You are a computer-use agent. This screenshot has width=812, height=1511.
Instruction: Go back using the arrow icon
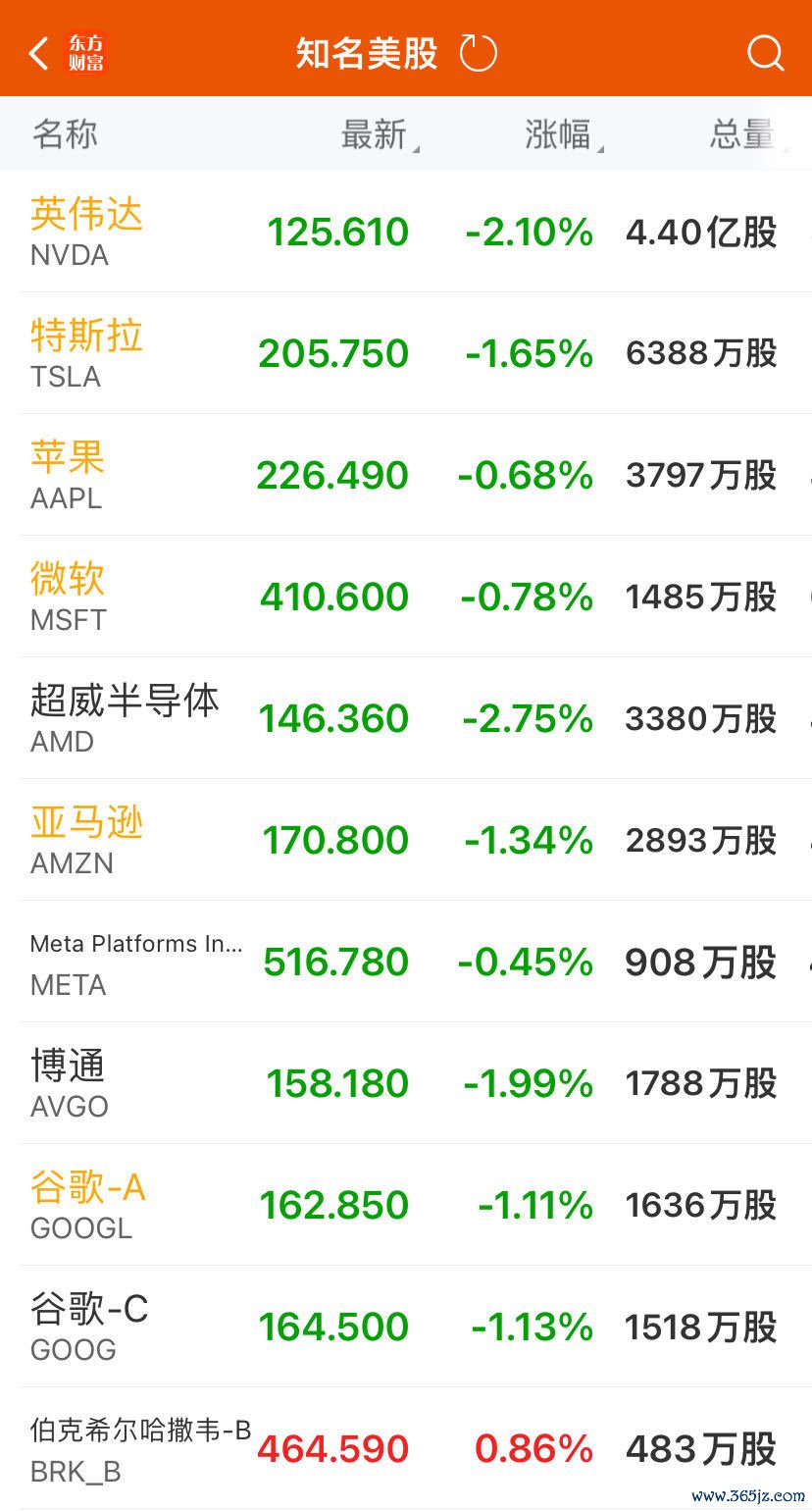point(38,53)
